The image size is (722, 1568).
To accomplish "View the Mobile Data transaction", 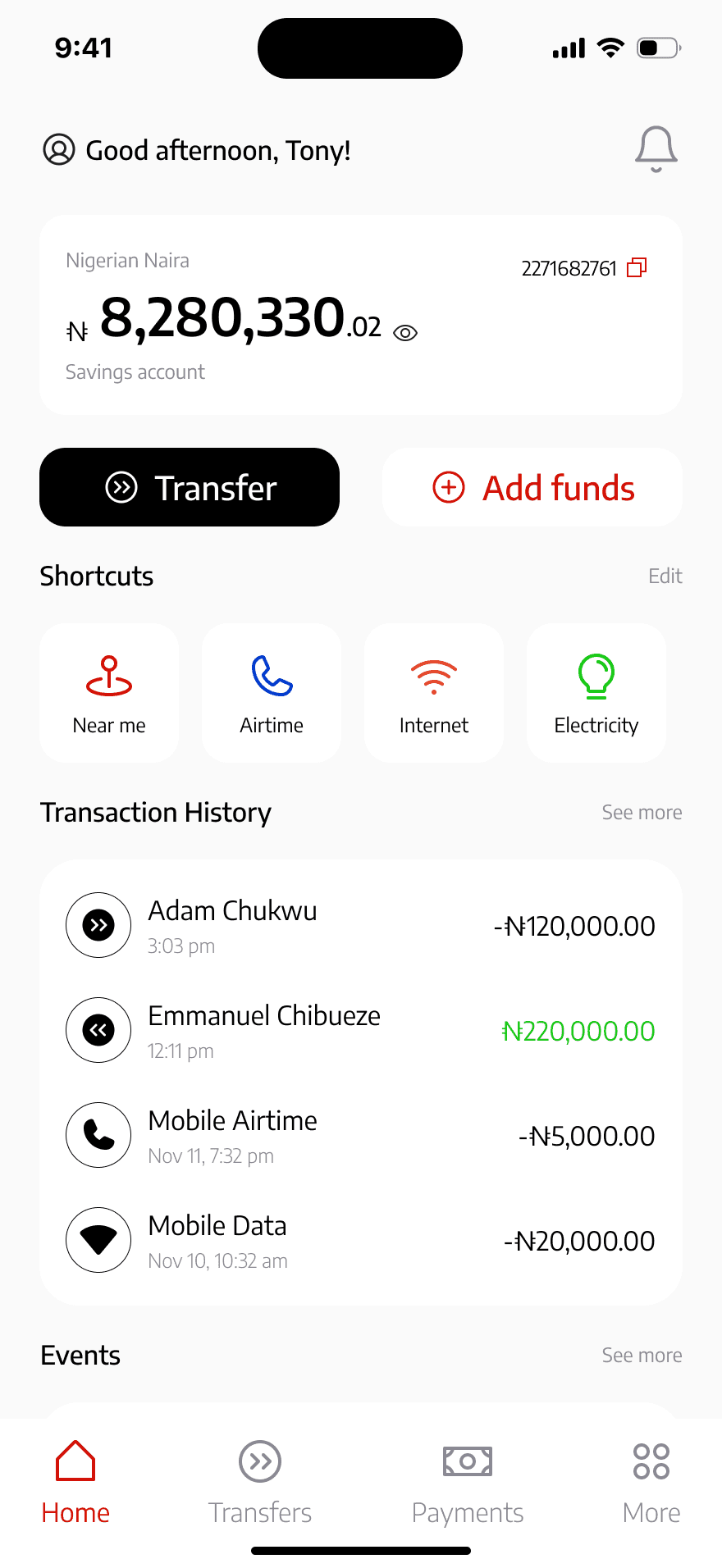I will (x=361, y=1240).
